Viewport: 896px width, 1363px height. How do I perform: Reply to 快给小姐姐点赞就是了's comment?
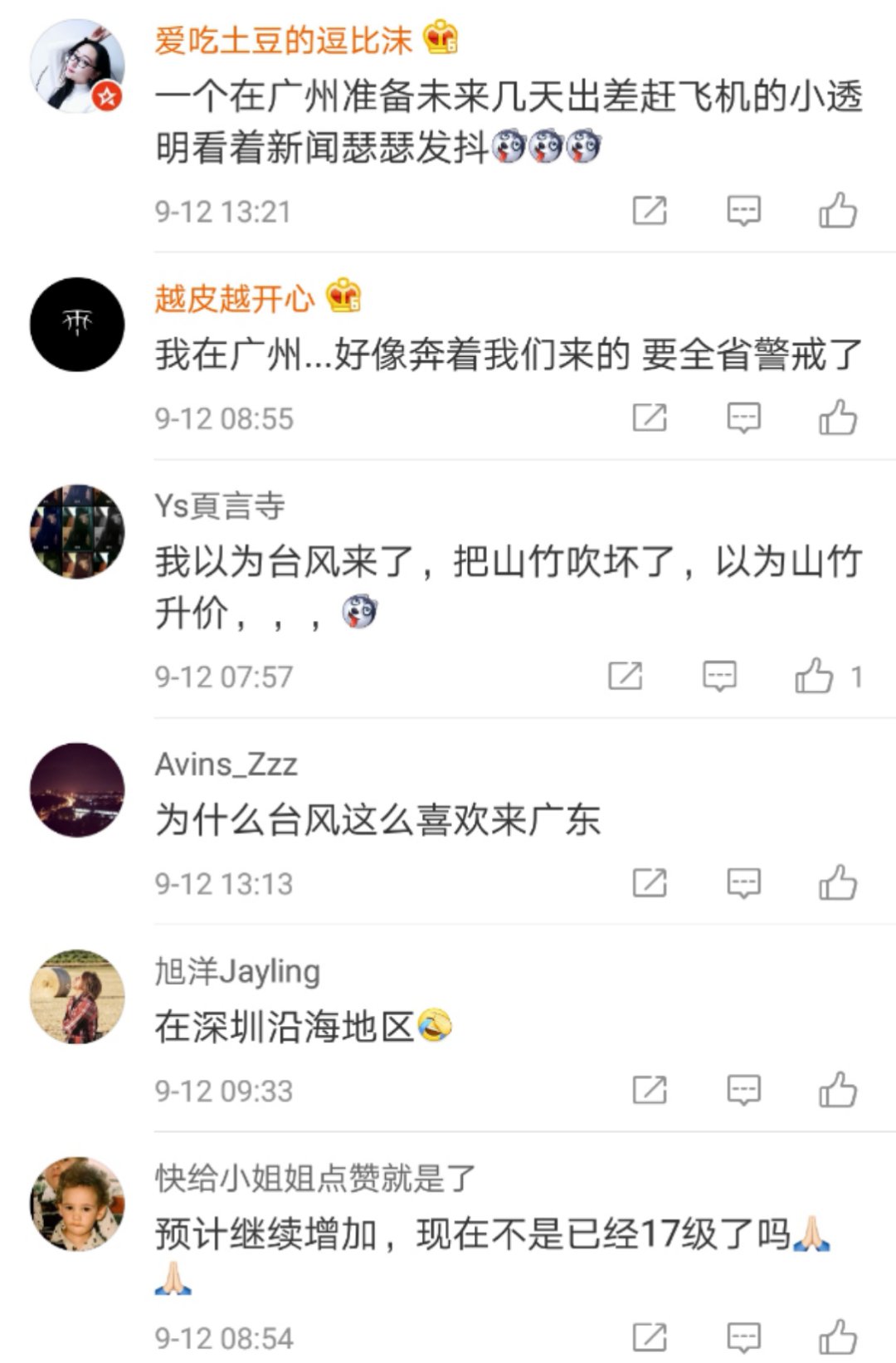743,1337
